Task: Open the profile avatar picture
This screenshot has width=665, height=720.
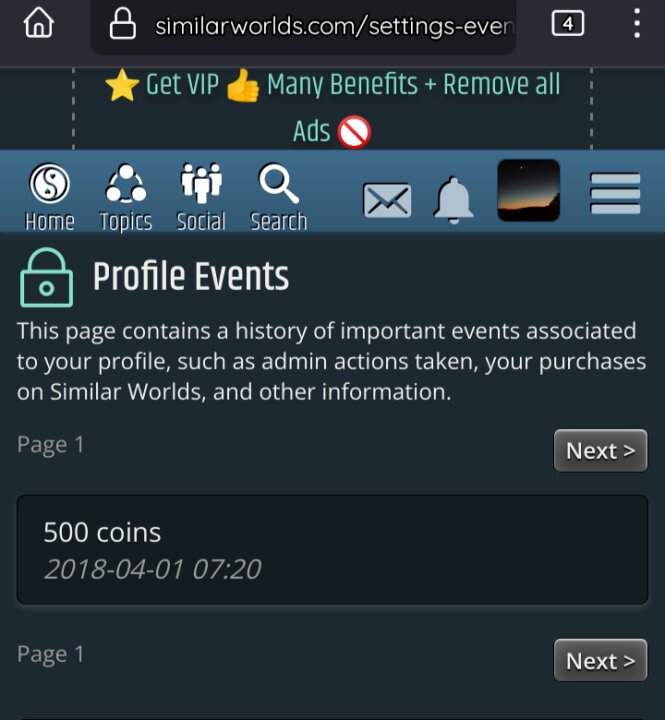Action: coord(528,190)
